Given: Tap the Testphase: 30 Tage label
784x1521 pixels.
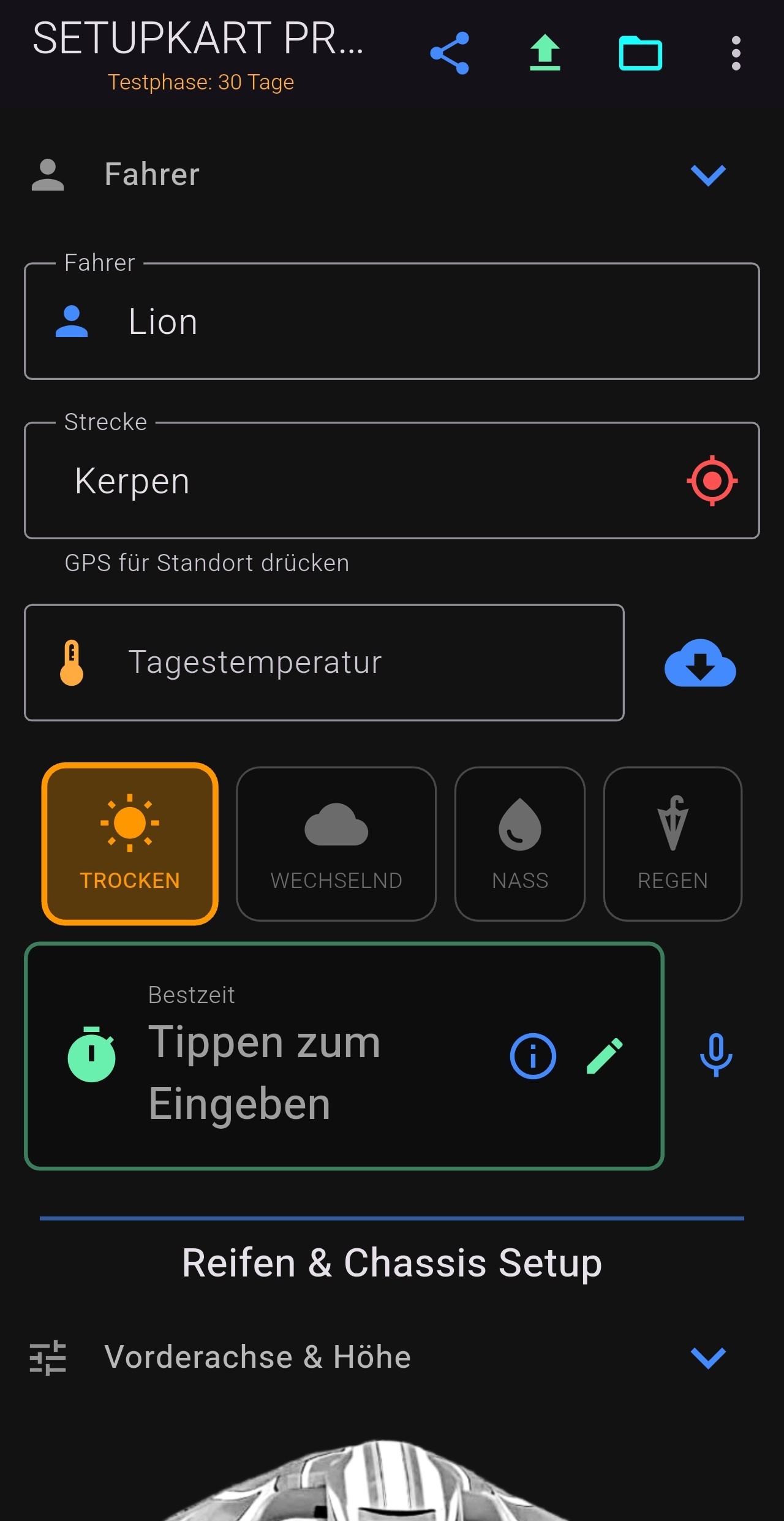Looking at the screenshot, I should (x=202, y=82).
